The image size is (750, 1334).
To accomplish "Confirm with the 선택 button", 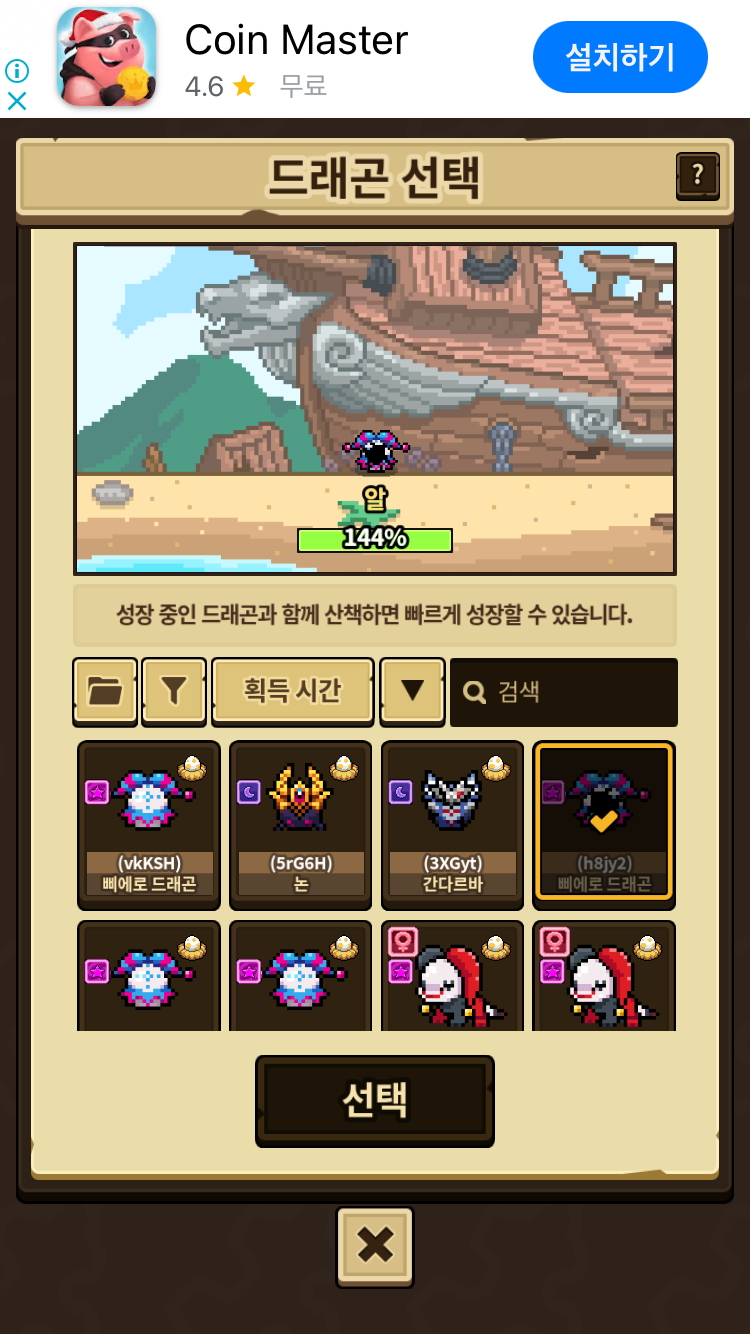I will pyautogui.click(x=375, y=1101).
